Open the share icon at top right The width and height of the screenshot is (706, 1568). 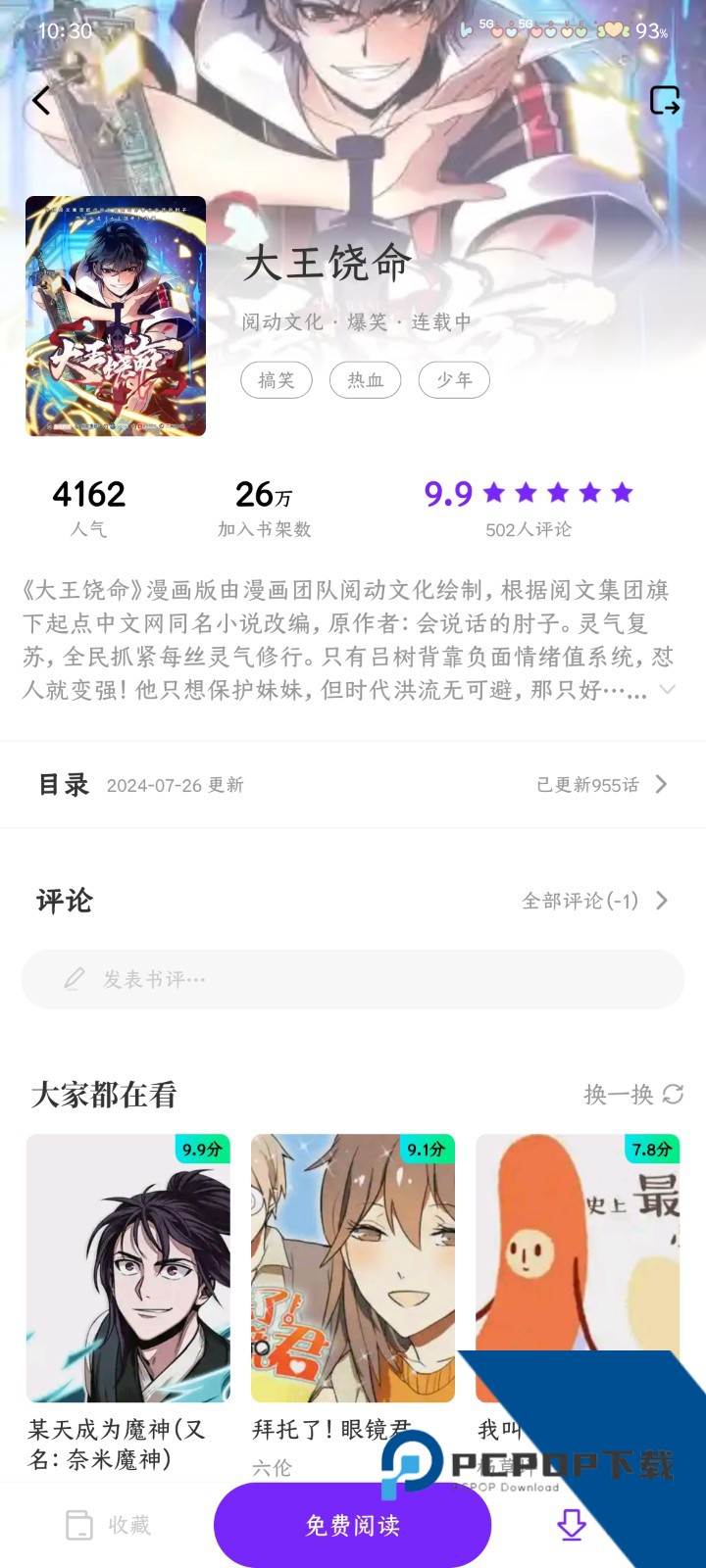click(665, 100)
